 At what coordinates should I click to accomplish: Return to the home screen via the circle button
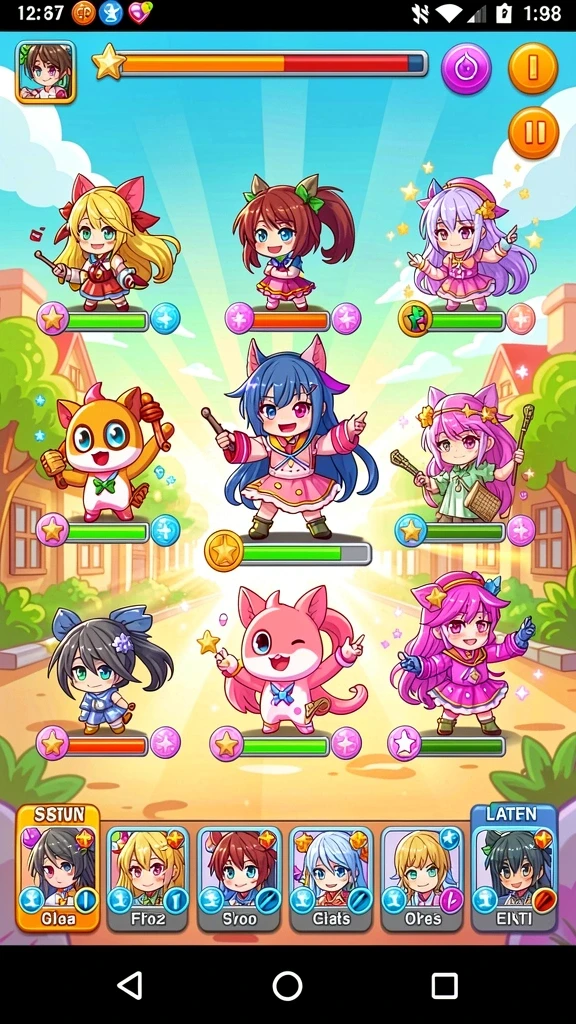click(287, 985)
